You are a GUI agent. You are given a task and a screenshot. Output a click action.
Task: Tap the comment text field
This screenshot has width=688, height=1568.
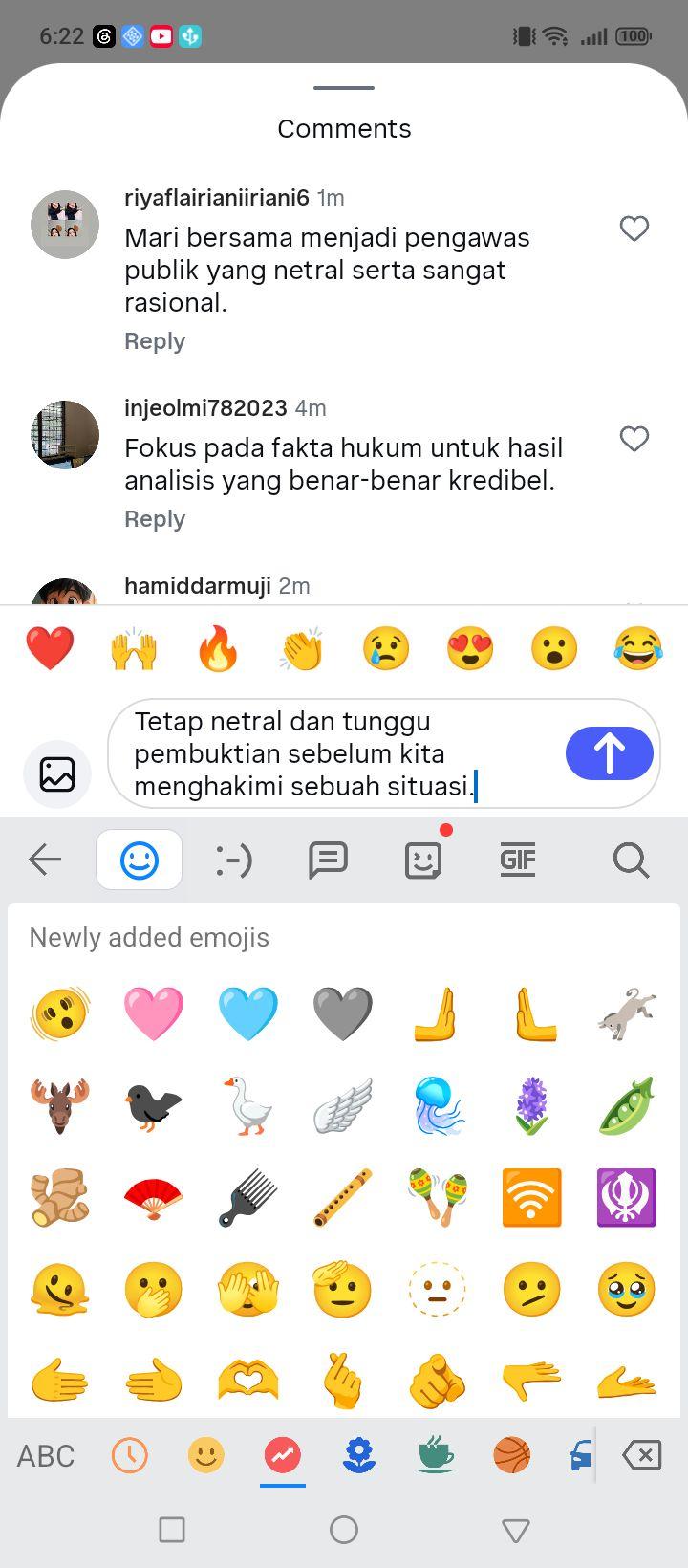point(344,753)
